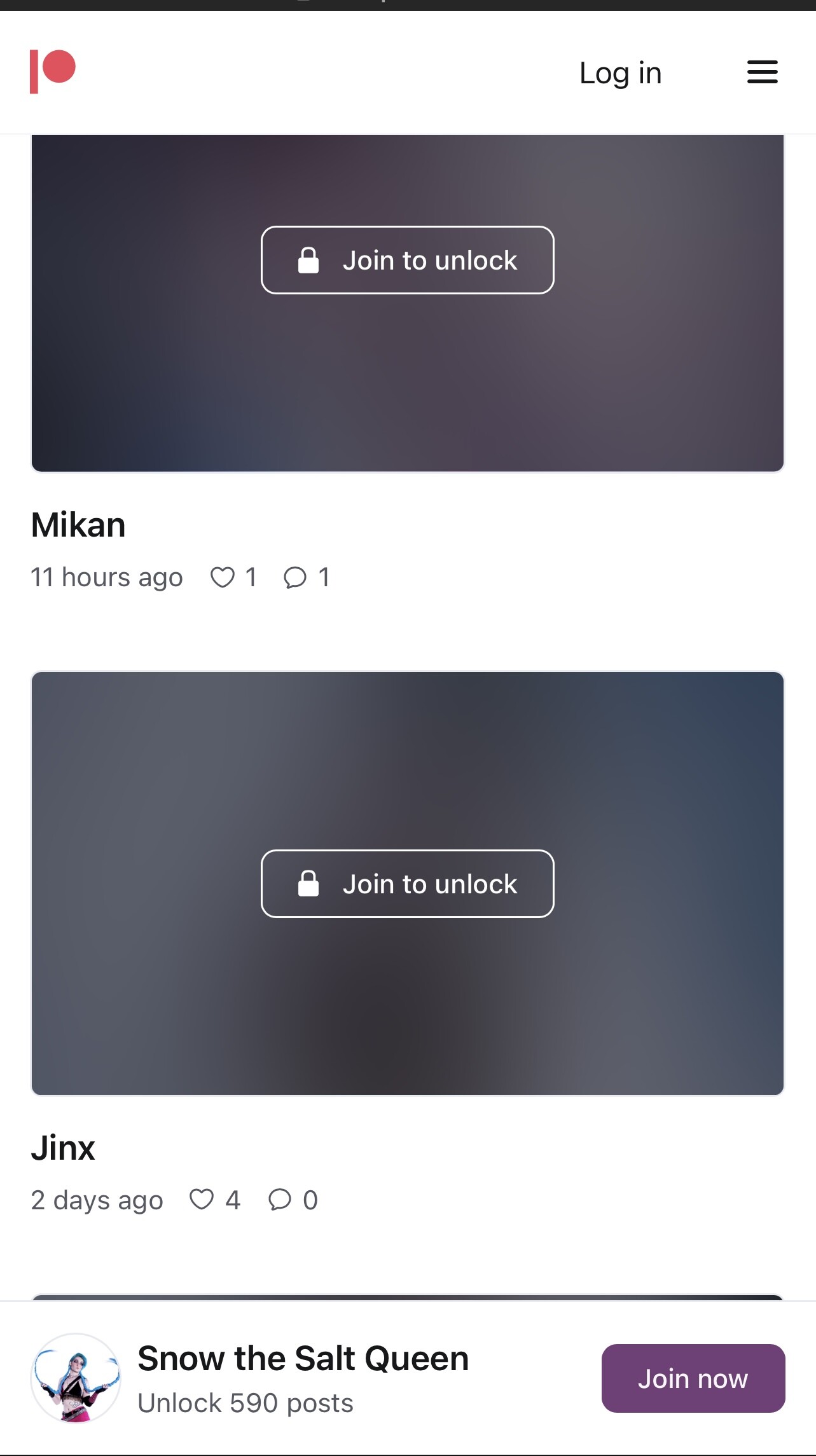
Task: Open comments on the Jinx post
Action: [x=280, y=1200]
